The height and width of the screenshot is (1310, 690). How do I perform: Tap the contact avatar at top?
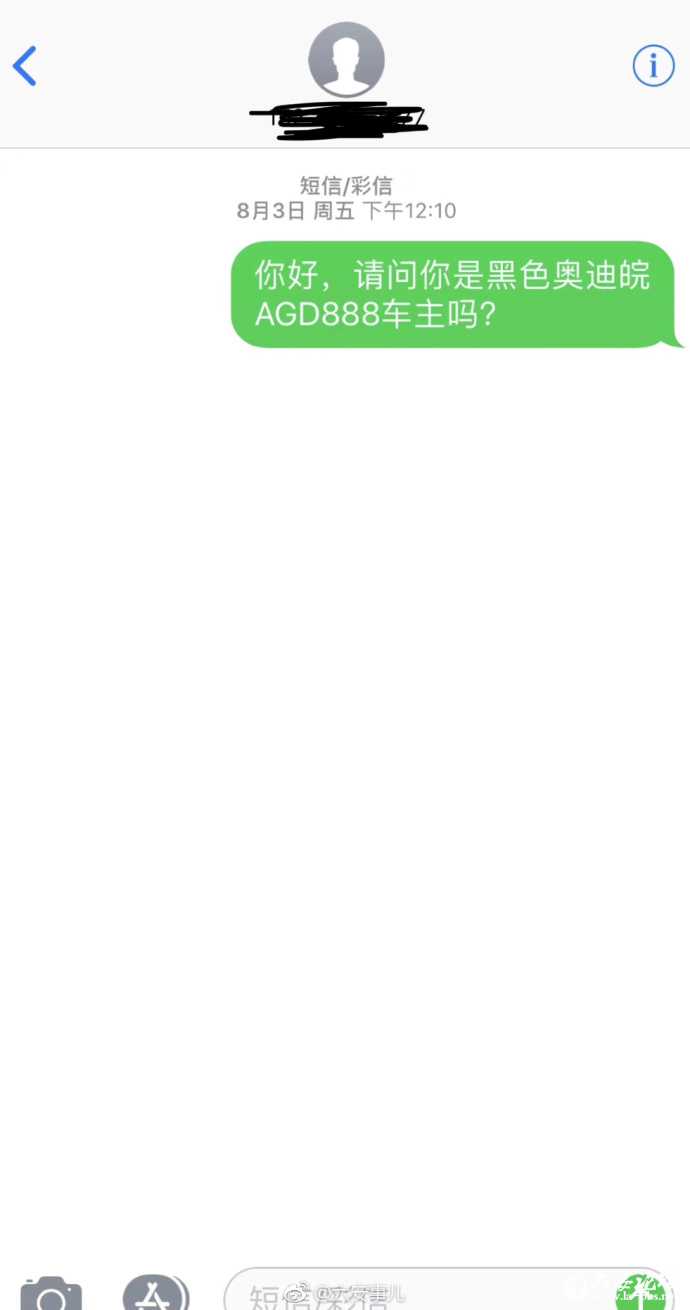click(346, 60)
